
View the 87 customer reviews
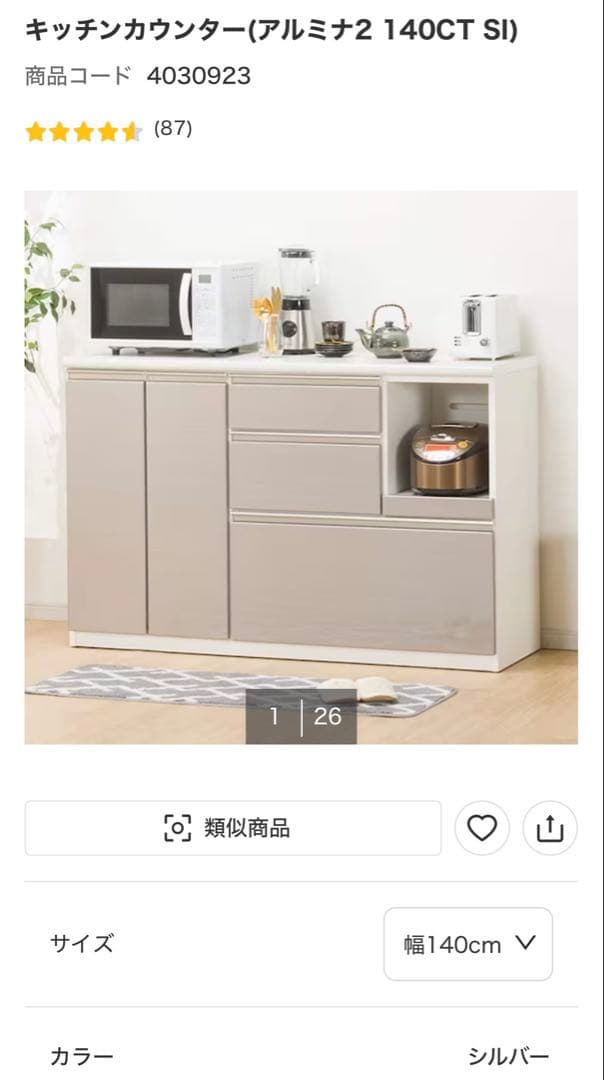[172, 129]
